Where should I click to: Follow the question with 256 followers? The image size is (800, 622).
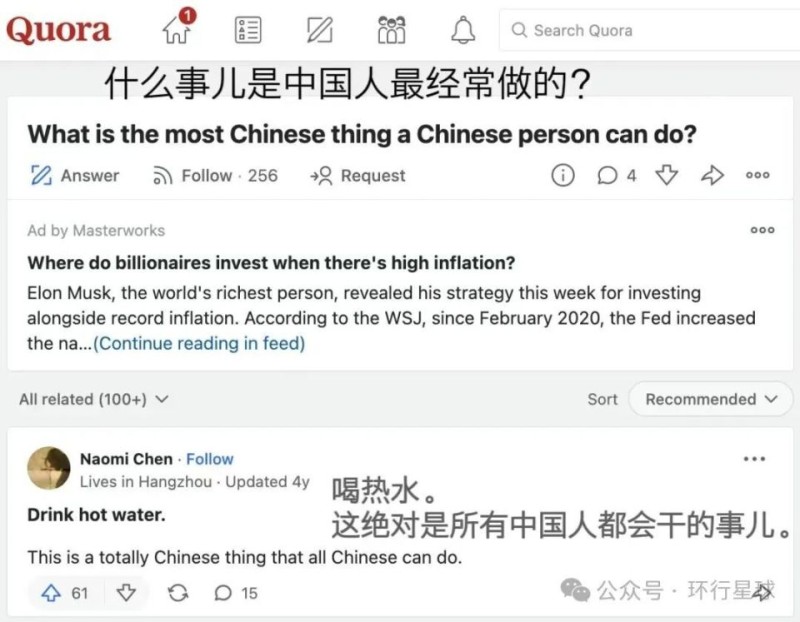214,176
